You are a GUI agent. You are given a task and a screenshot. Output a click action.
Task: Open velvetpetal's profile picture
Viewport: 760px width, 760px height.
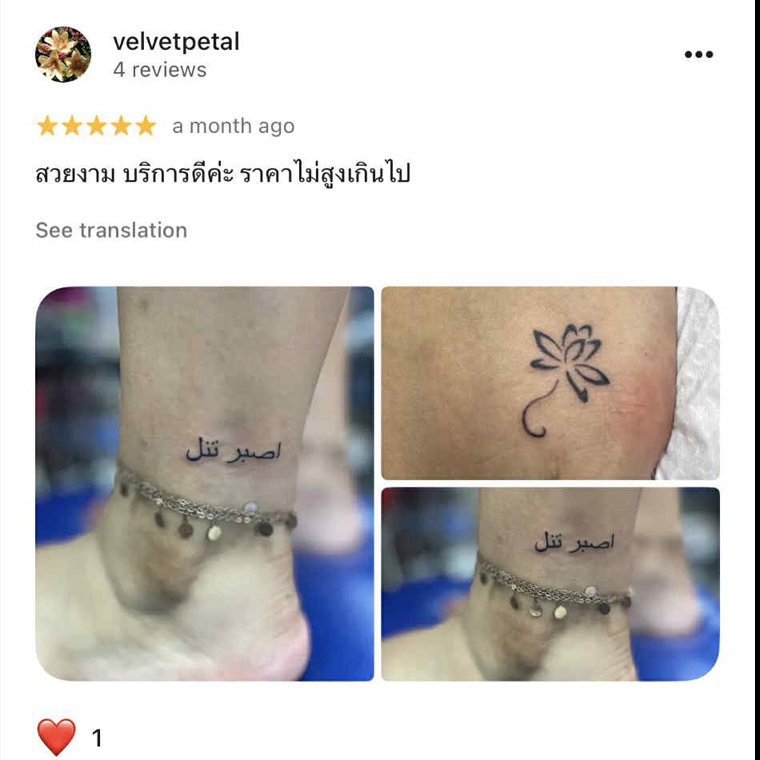(x=63, y=55)
